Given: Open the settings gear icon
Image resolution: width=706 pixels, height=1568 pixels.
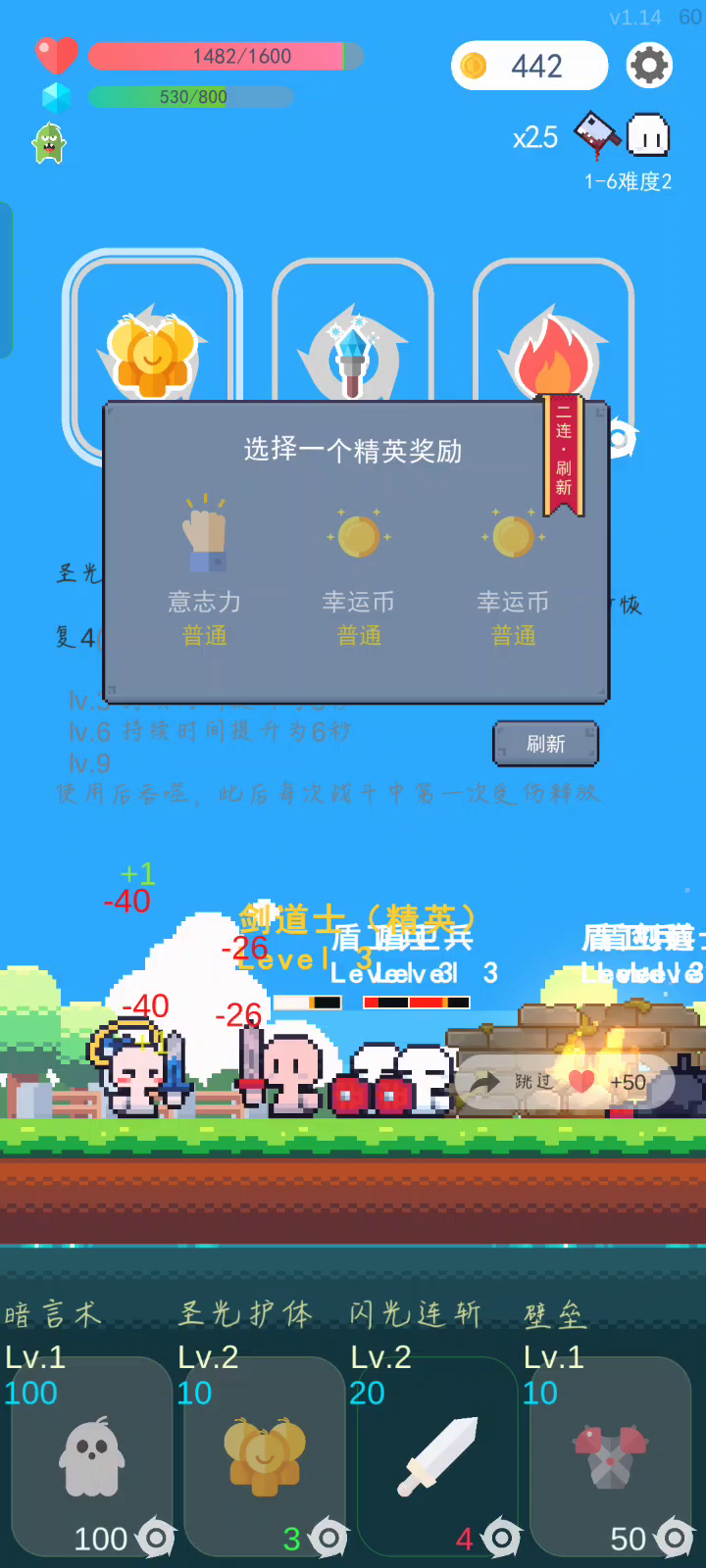Looking at the screenshot, I should pyautogui.click(x=649, y=66).
